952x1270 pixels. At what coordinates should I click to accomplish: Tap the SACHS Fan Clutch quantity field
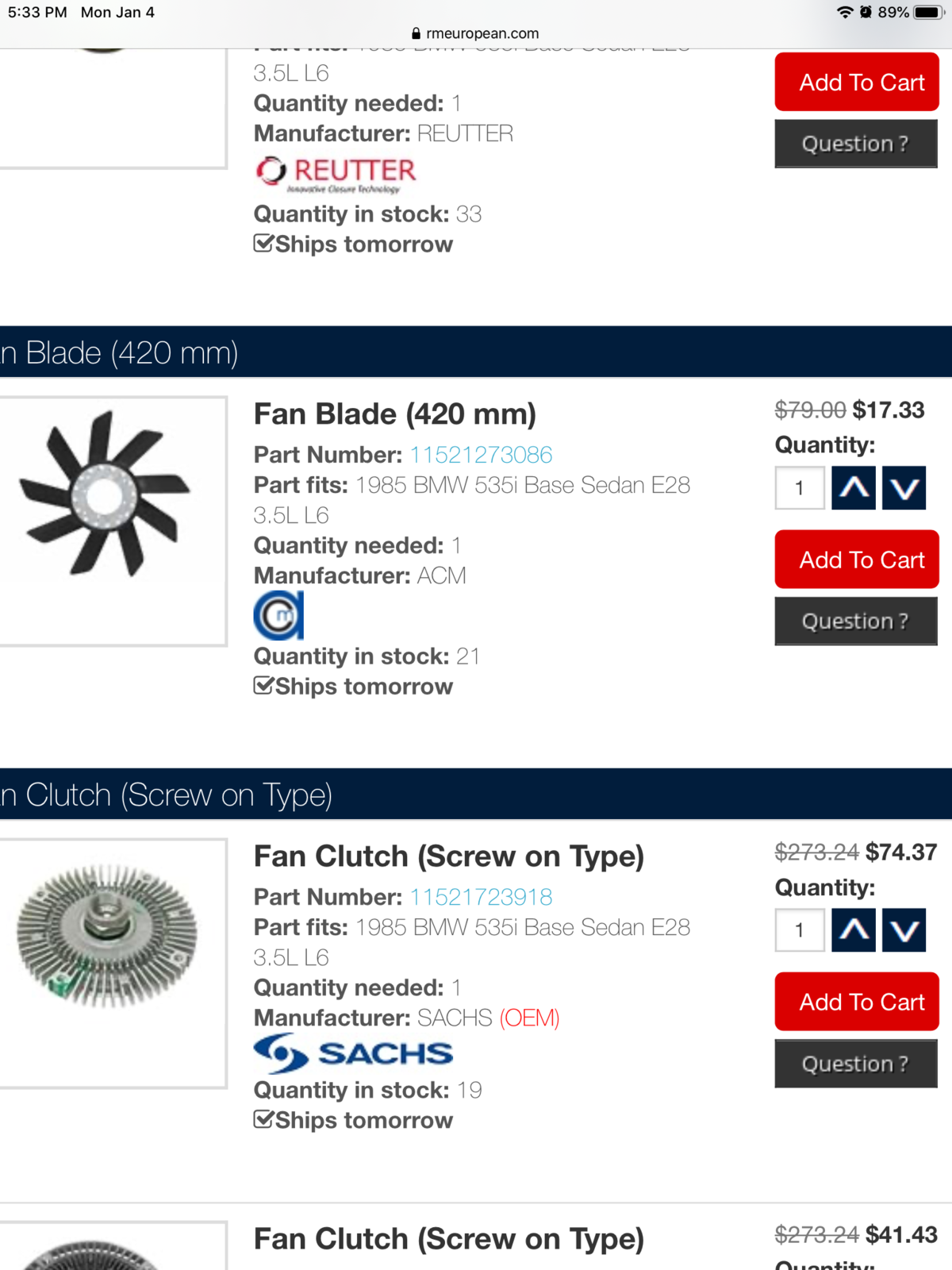point(800,930)
